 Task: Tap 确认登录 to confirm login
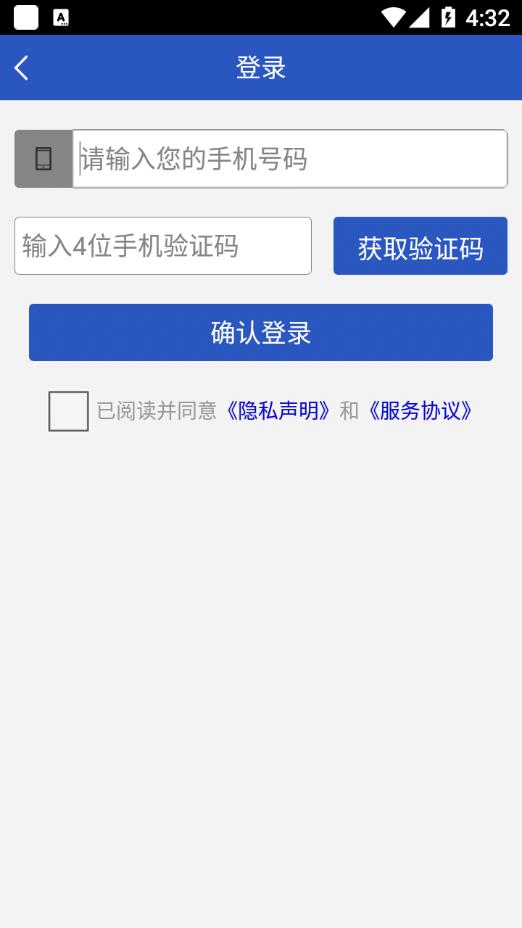click(x=261, y=332)
